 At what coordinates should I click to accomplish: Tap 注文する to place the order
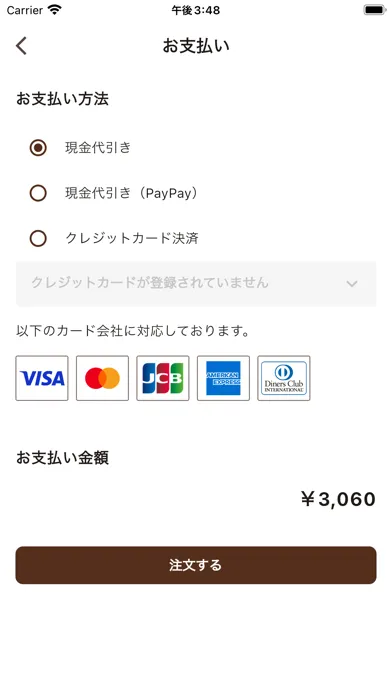pyautogui.click(x=196, y=565)
